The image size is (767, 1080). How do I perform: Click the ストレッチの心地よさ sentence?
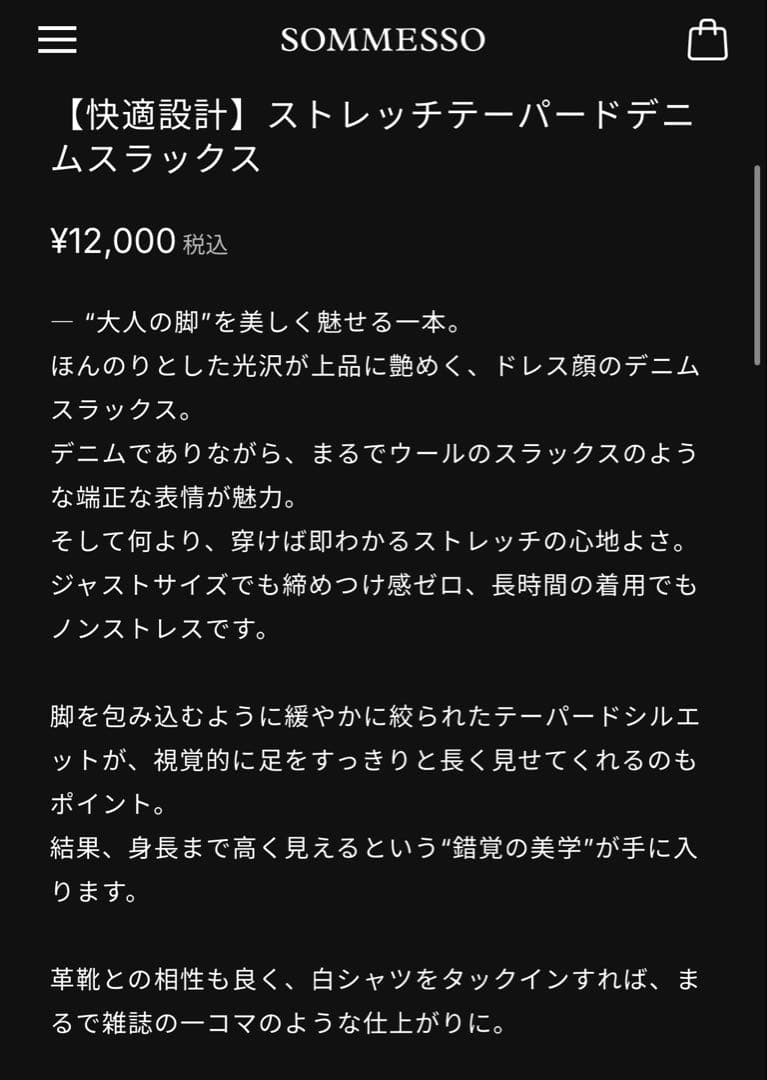[x=380, y=543]
